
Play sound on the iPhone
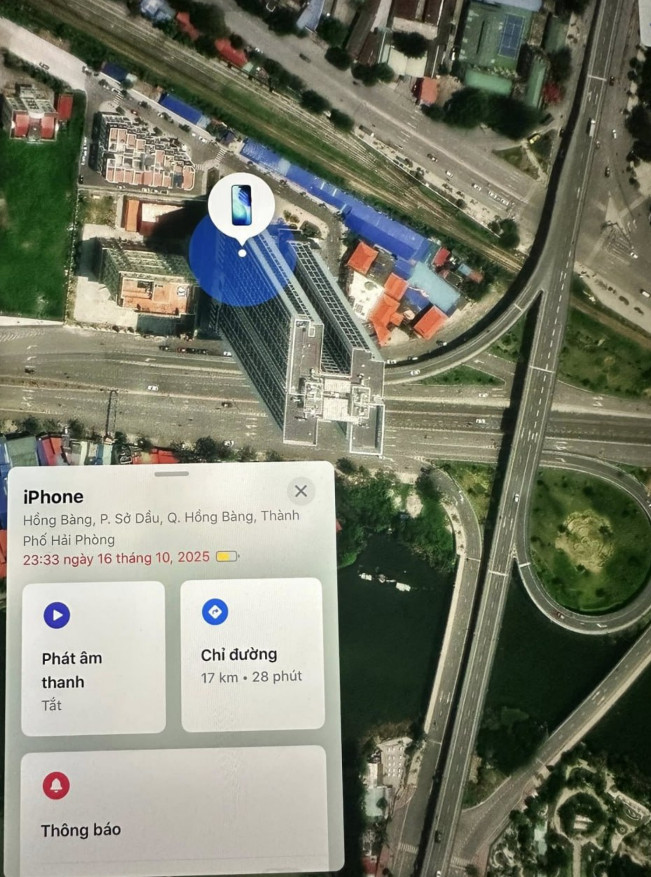pos(93,657)
